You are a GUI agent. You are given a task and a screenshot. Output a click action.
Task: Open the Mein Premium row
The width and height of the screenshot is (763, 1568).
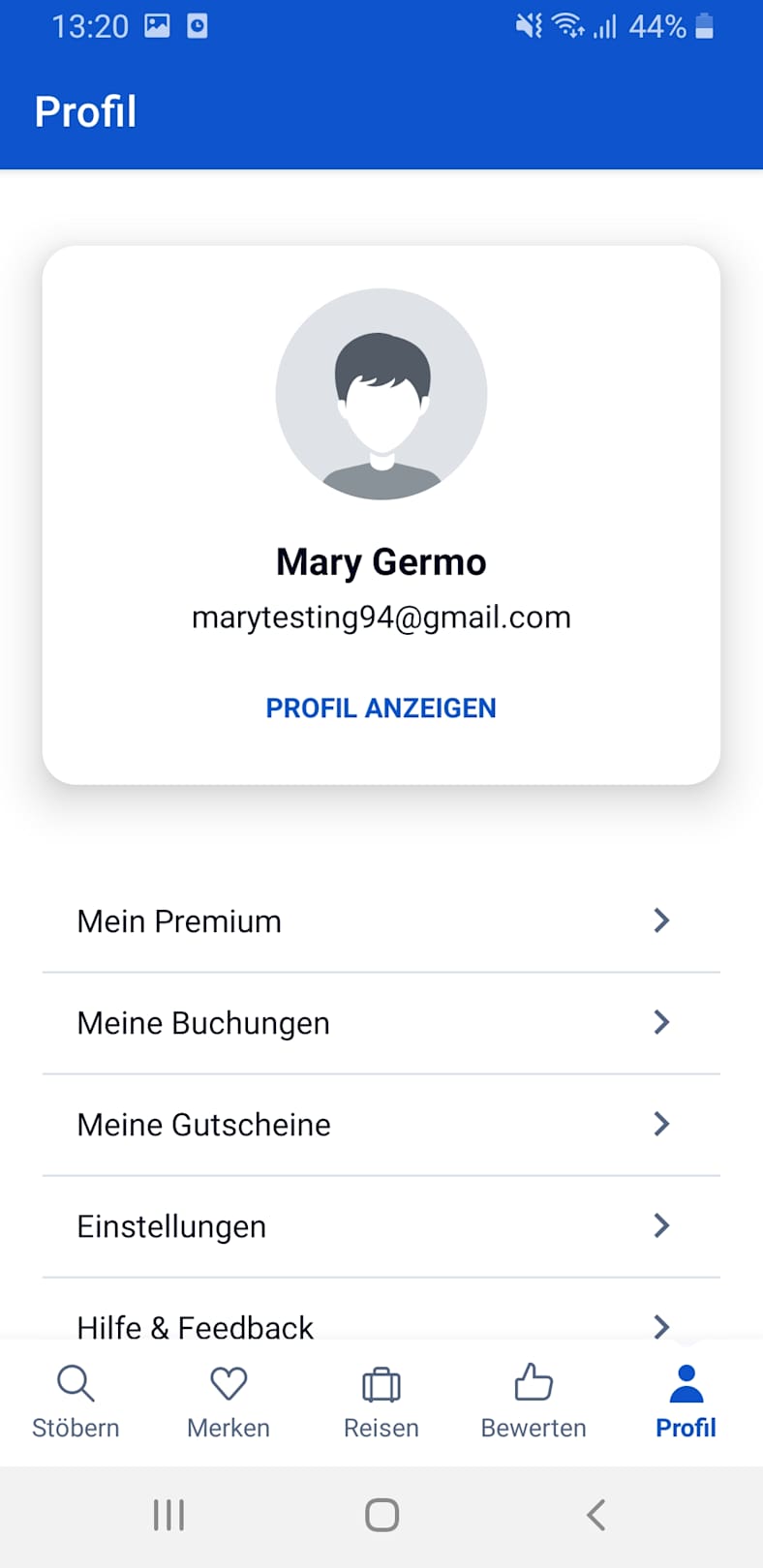pyautogui.click(x=381, y=921)
